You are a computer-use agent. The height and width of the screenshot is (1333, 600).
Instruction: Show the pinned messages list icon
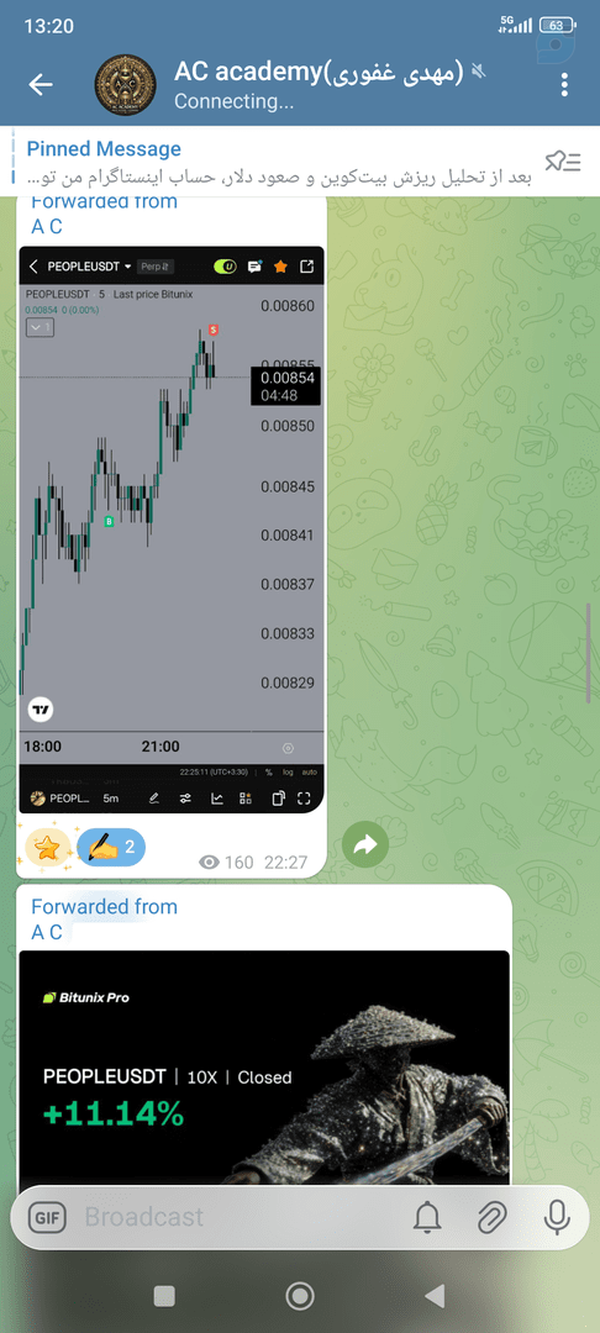coord(562,162)
